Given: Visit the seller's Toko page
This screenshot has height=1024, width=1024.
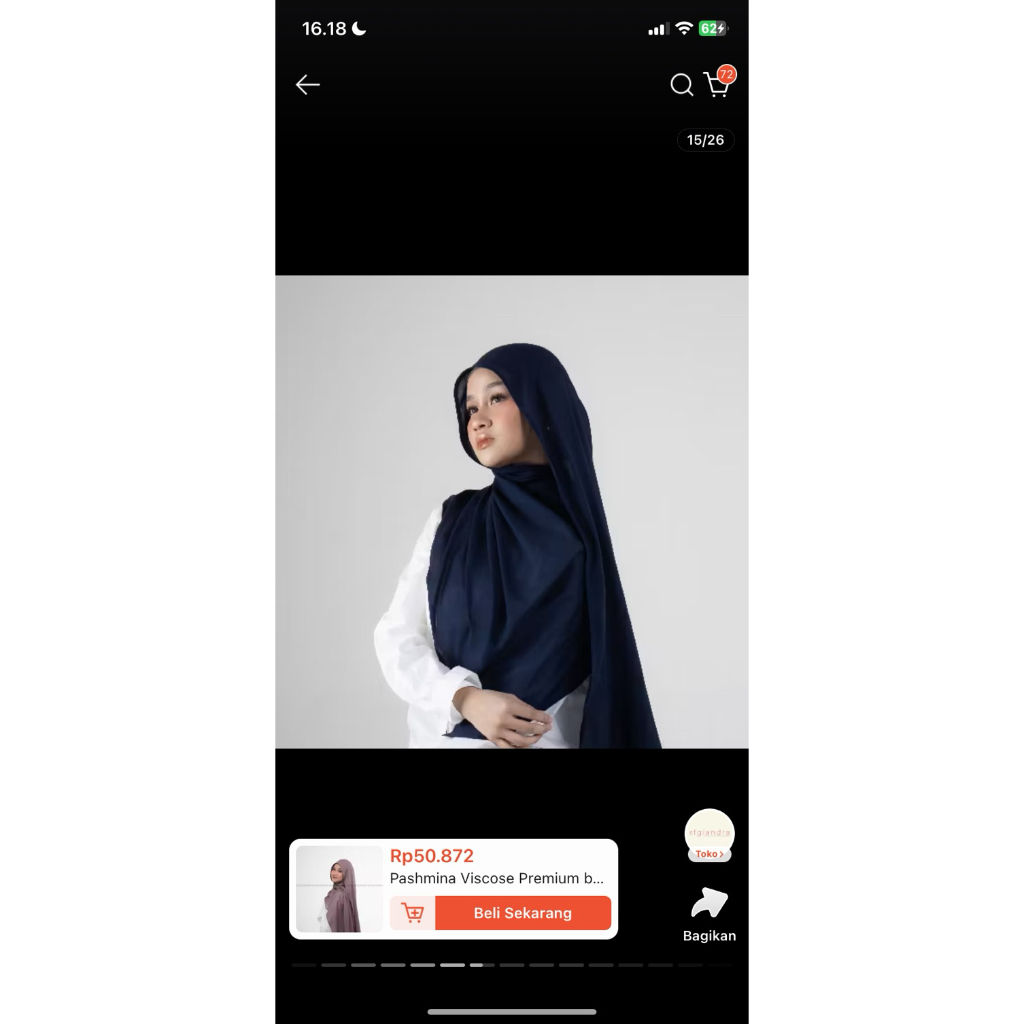Looking at the screenshot, I should click(709, 836).
